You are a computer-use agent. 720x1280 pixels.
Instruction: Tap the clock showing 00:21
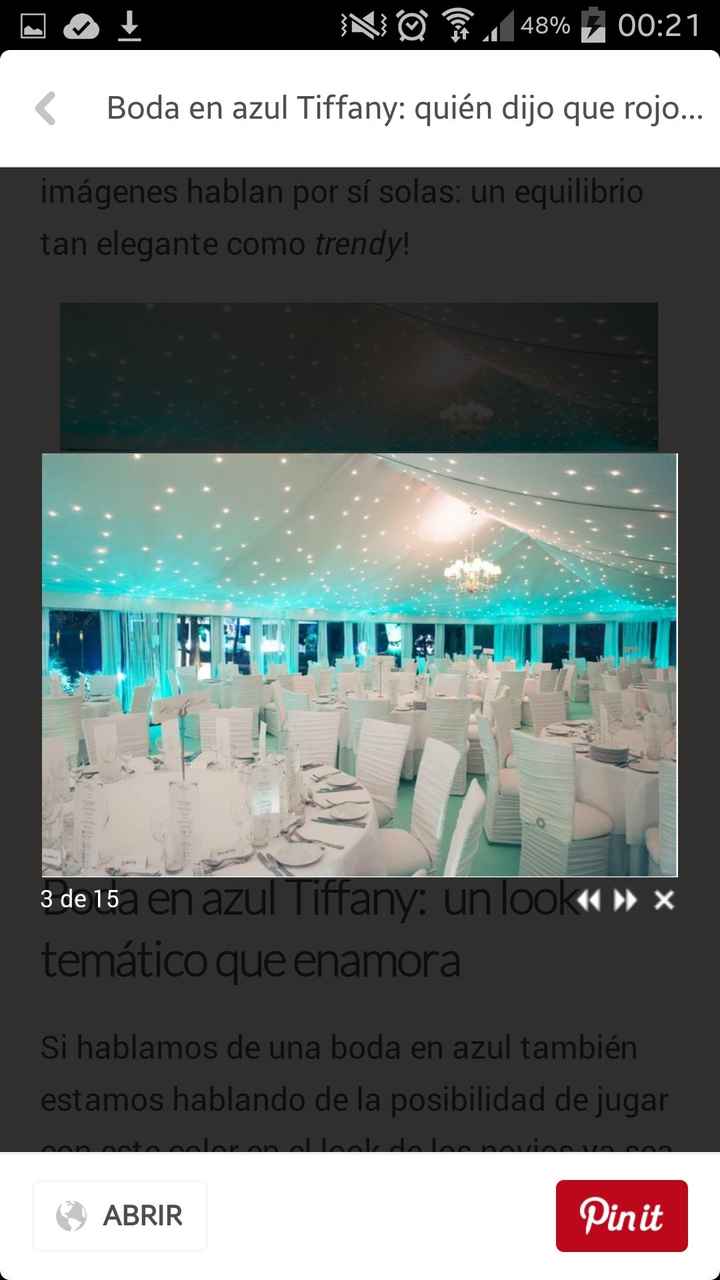[657, 26]
